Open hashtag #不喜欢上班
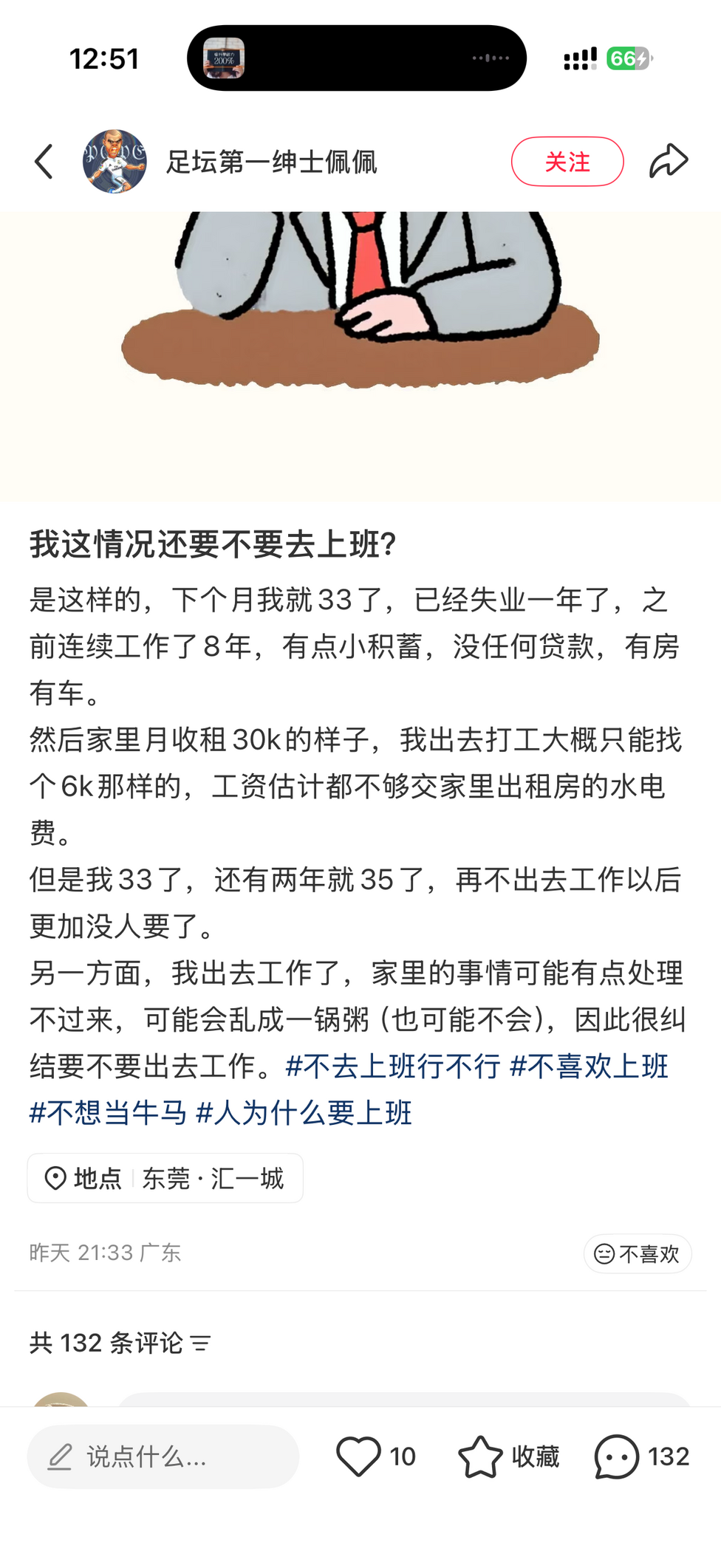This screenshot has height=1568, width=721. [x=589, y=1066]
